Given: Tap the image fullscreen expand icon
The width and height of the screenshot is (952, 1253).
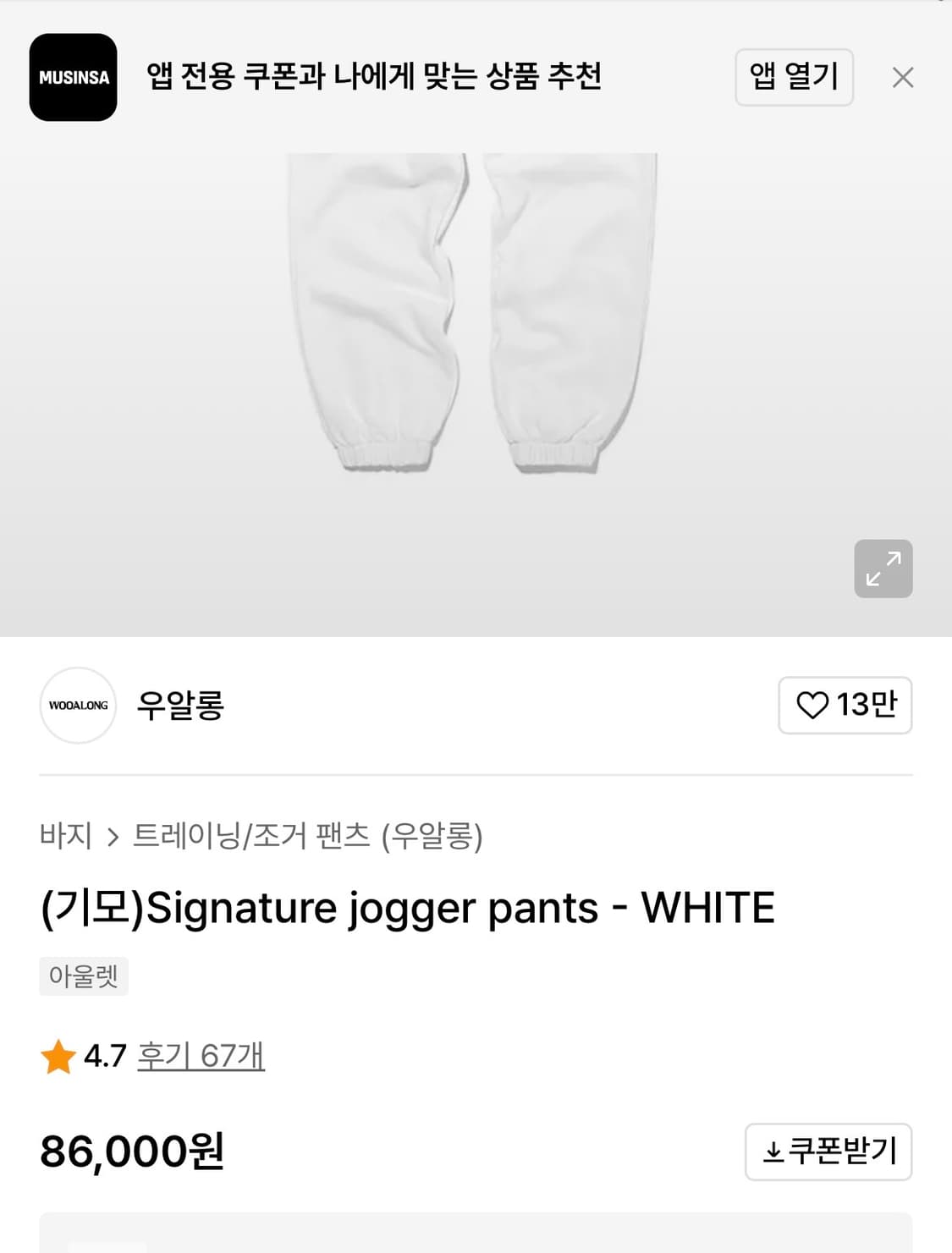Looking at the screenshot, I should click(x=883, y=568).
